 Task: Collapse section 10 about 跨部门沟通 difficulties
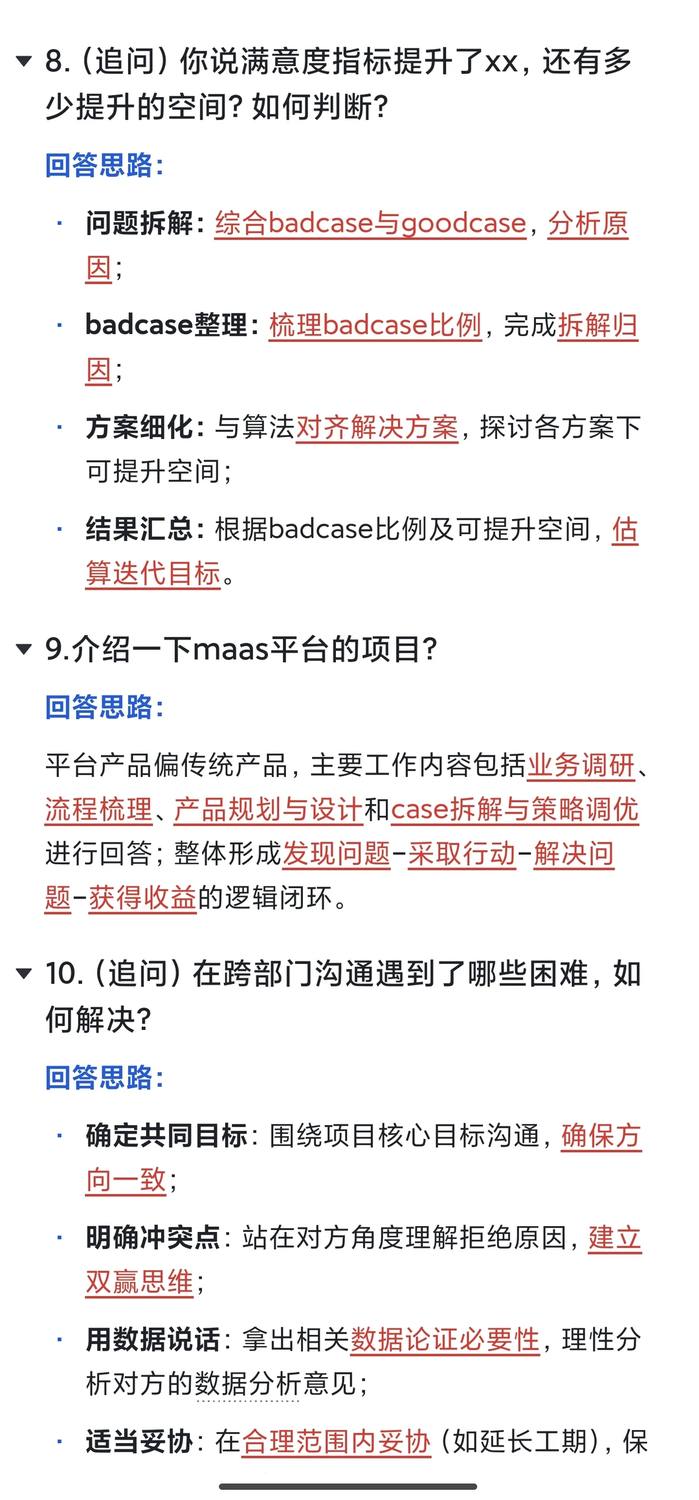pyautogui.click(x=24, y=973)
